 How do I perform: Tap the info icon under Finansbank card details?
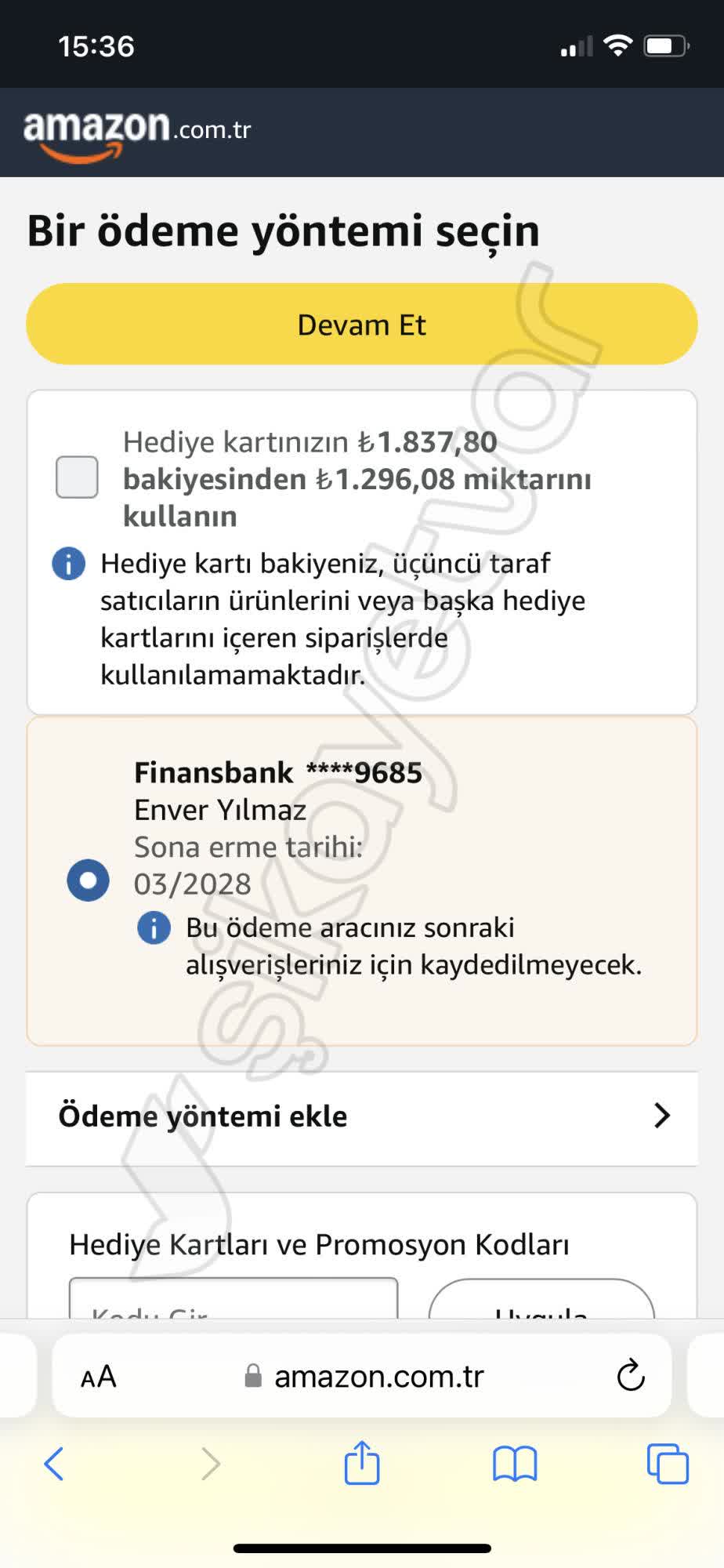pyautogui.click(x=154, y=928)
